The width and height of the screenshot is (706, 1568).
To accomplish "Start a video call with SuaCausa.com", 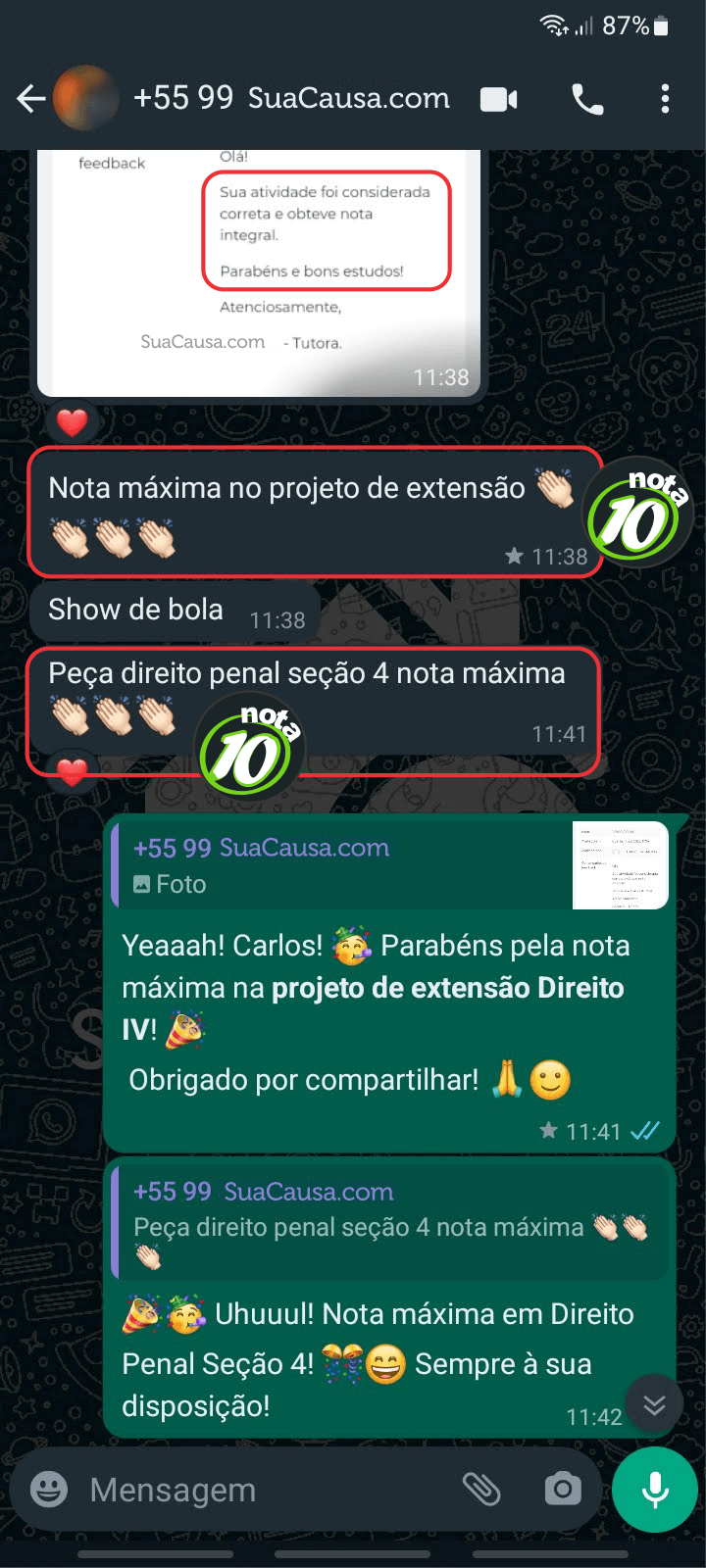I will pyautogui.click(x=499, y=99).
